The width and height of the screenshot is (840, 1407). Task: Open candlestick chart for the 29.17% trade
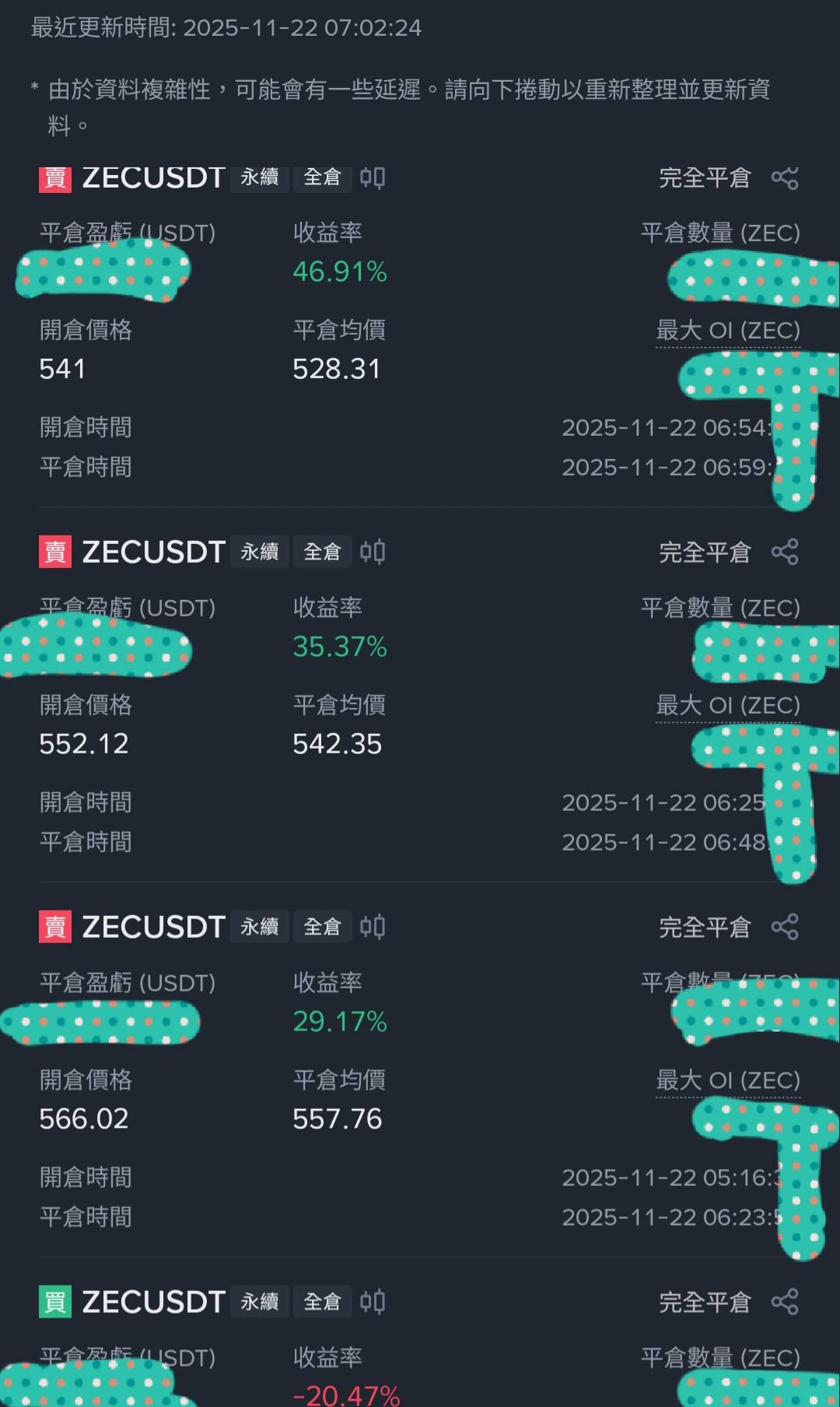373,927
